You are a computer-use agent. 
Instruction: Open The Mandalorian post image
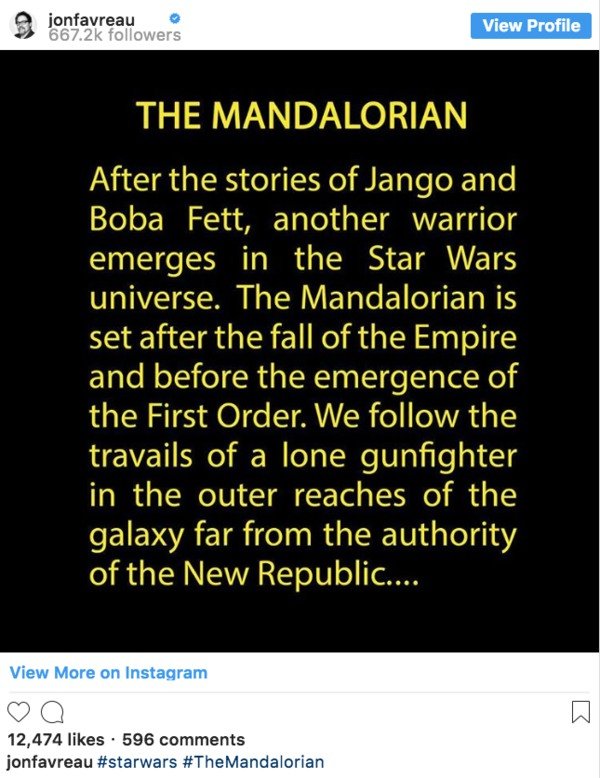point(300,350)
